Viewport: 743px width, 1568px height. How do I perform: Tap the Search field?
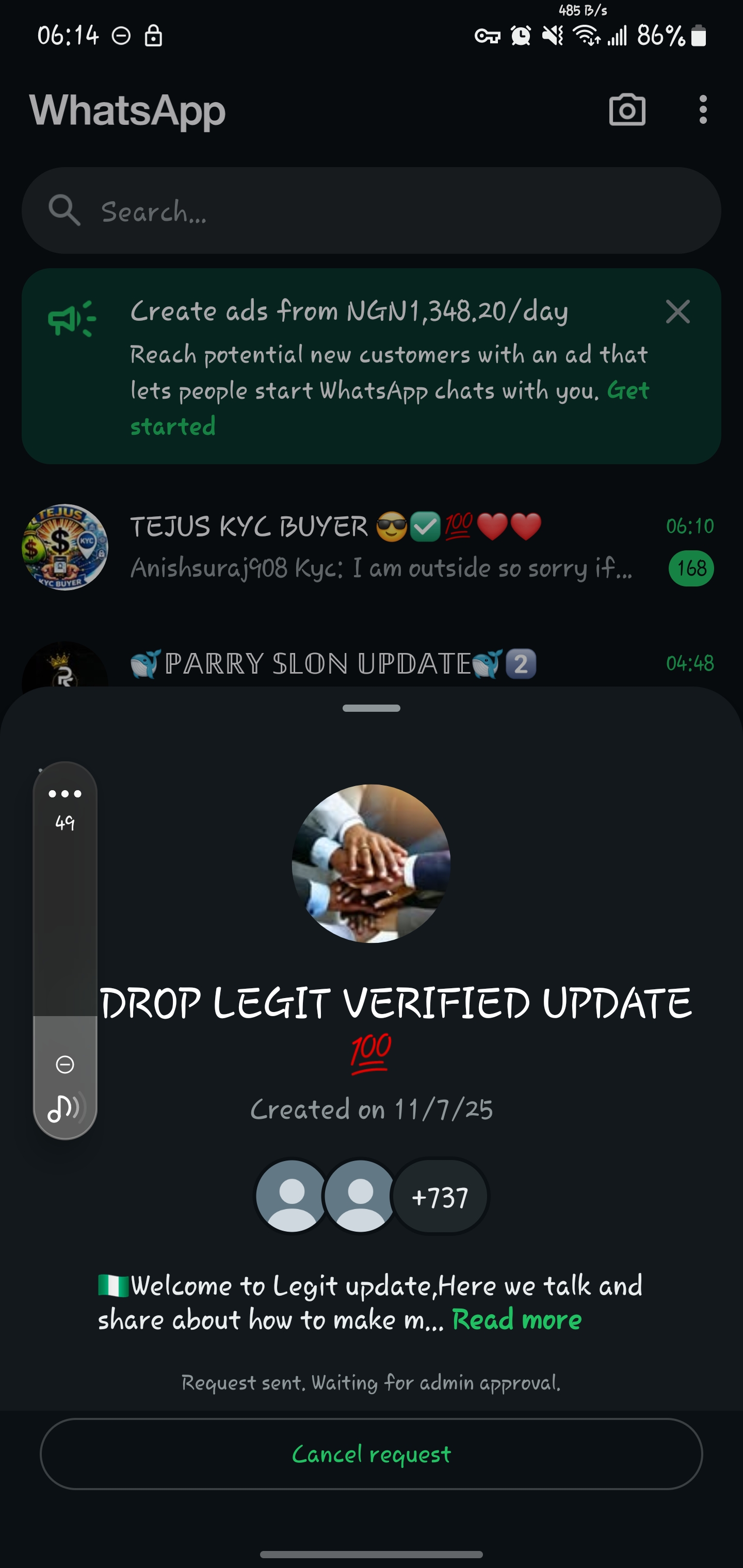tap(372, 210)
